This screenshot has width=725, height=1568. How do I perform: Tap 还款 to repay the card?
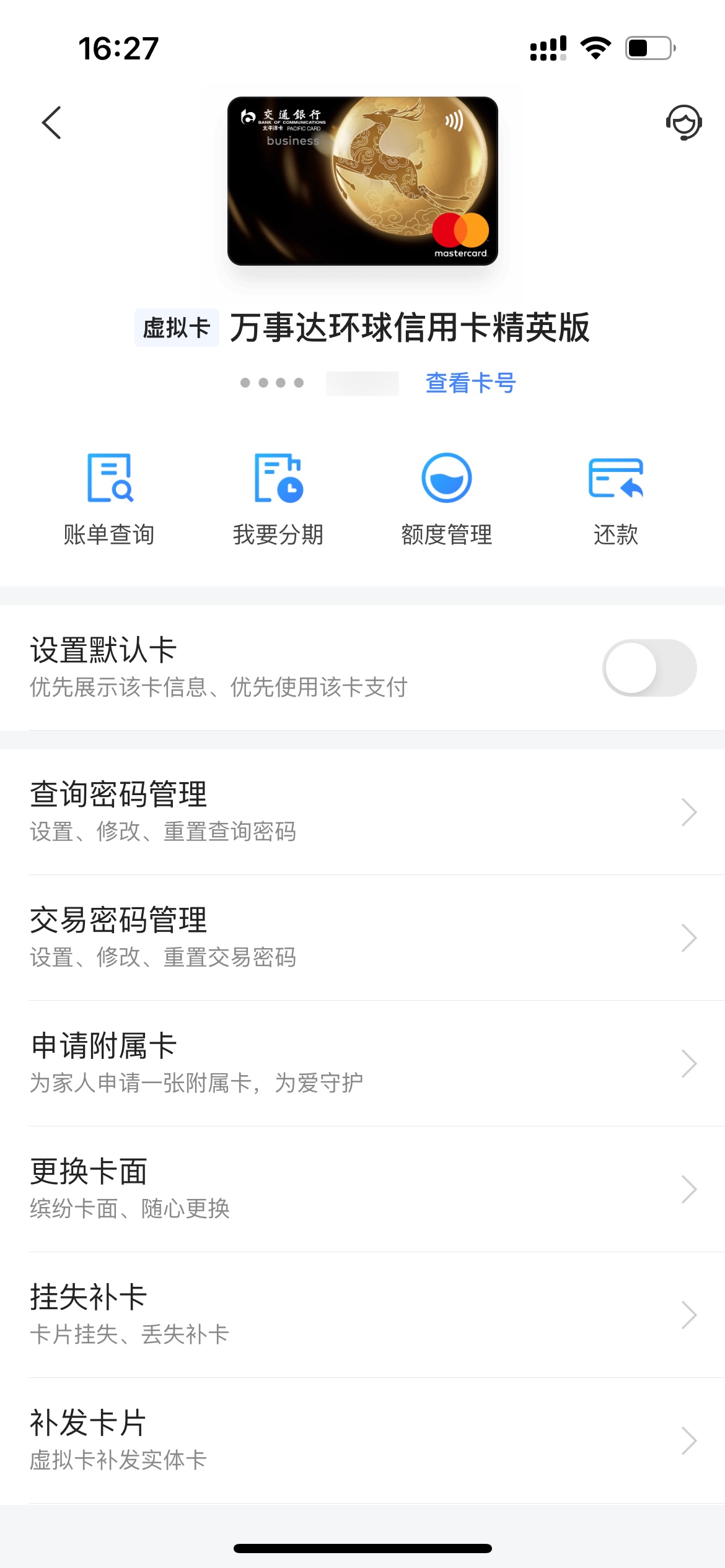click(x=615, y=499)
